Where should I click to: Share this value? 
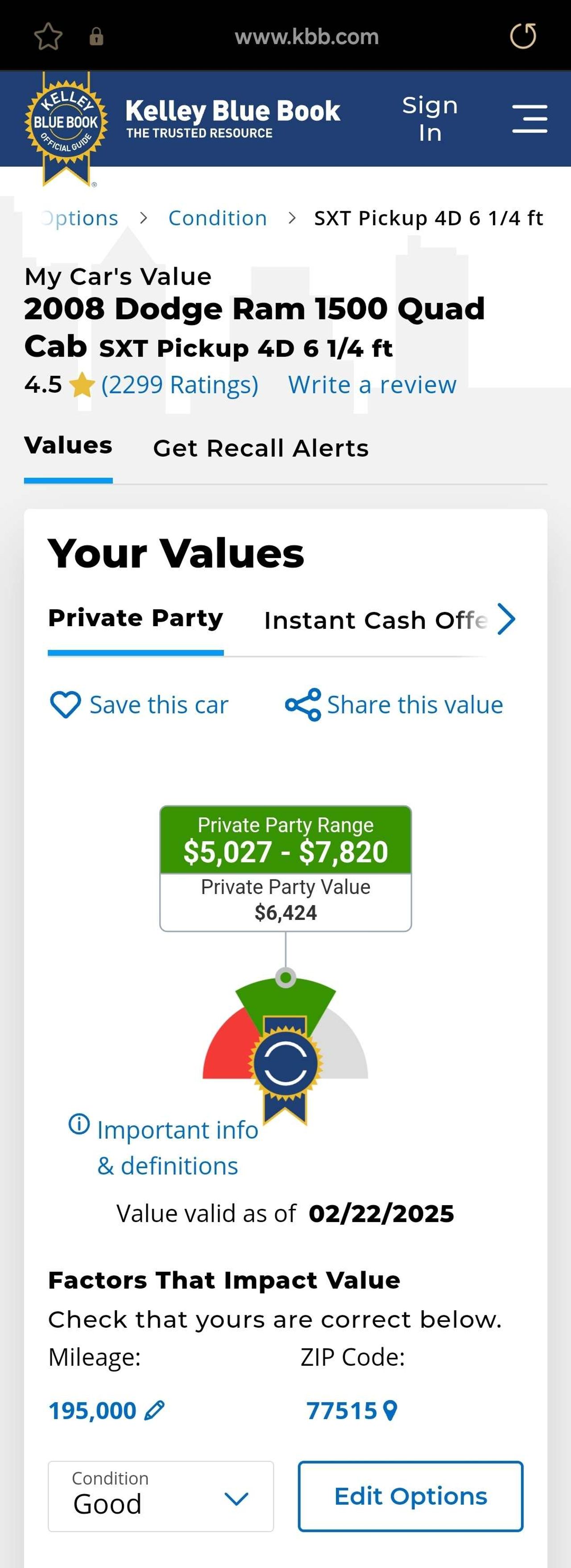click(x=394, y=705)
